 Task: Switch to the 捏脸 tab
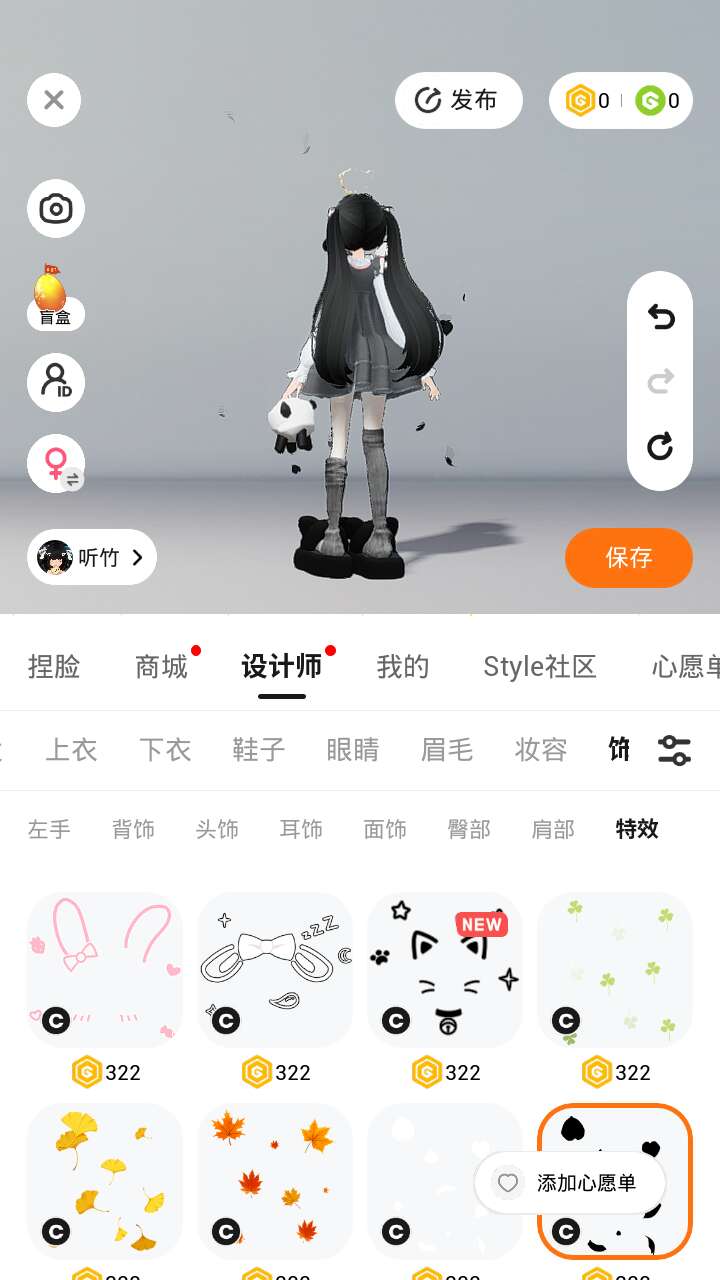[54, 667]
